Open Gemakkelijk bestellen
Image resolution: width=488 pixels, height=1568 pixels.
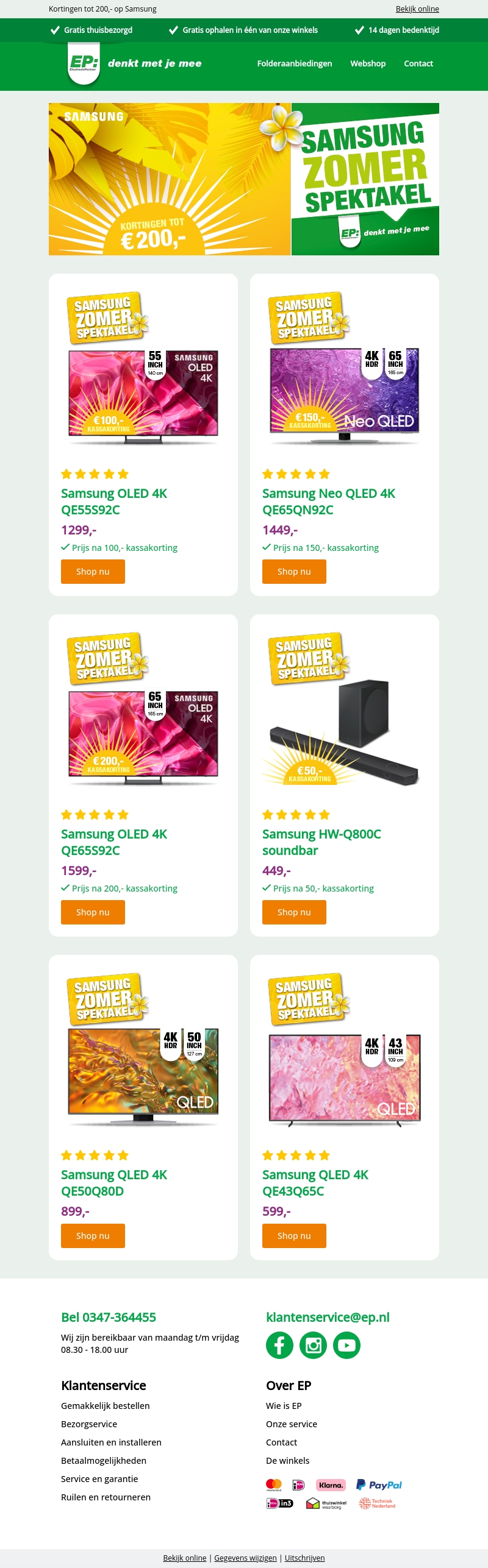point(106,1406)
